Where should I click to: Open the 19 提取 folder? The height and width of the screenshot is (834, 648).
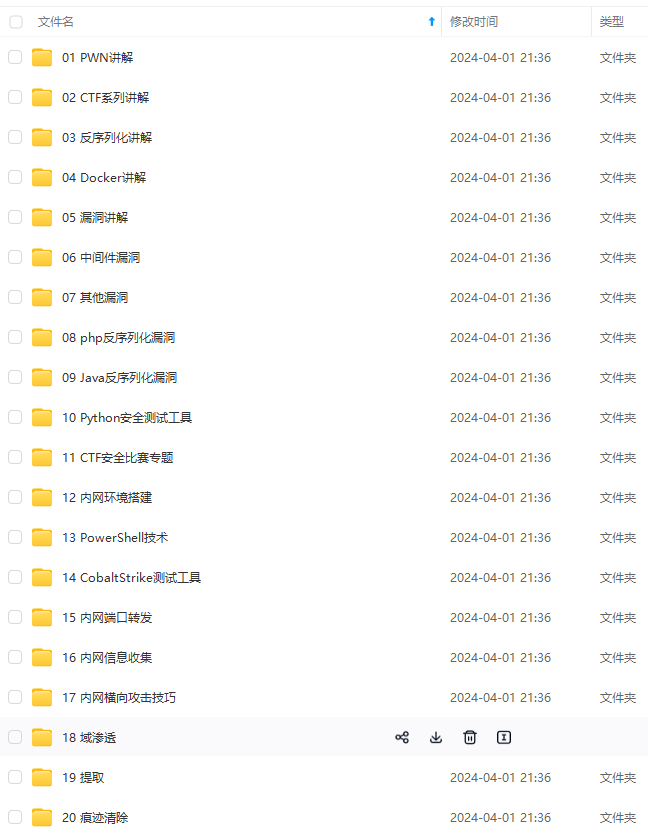[x=82, y=777]
